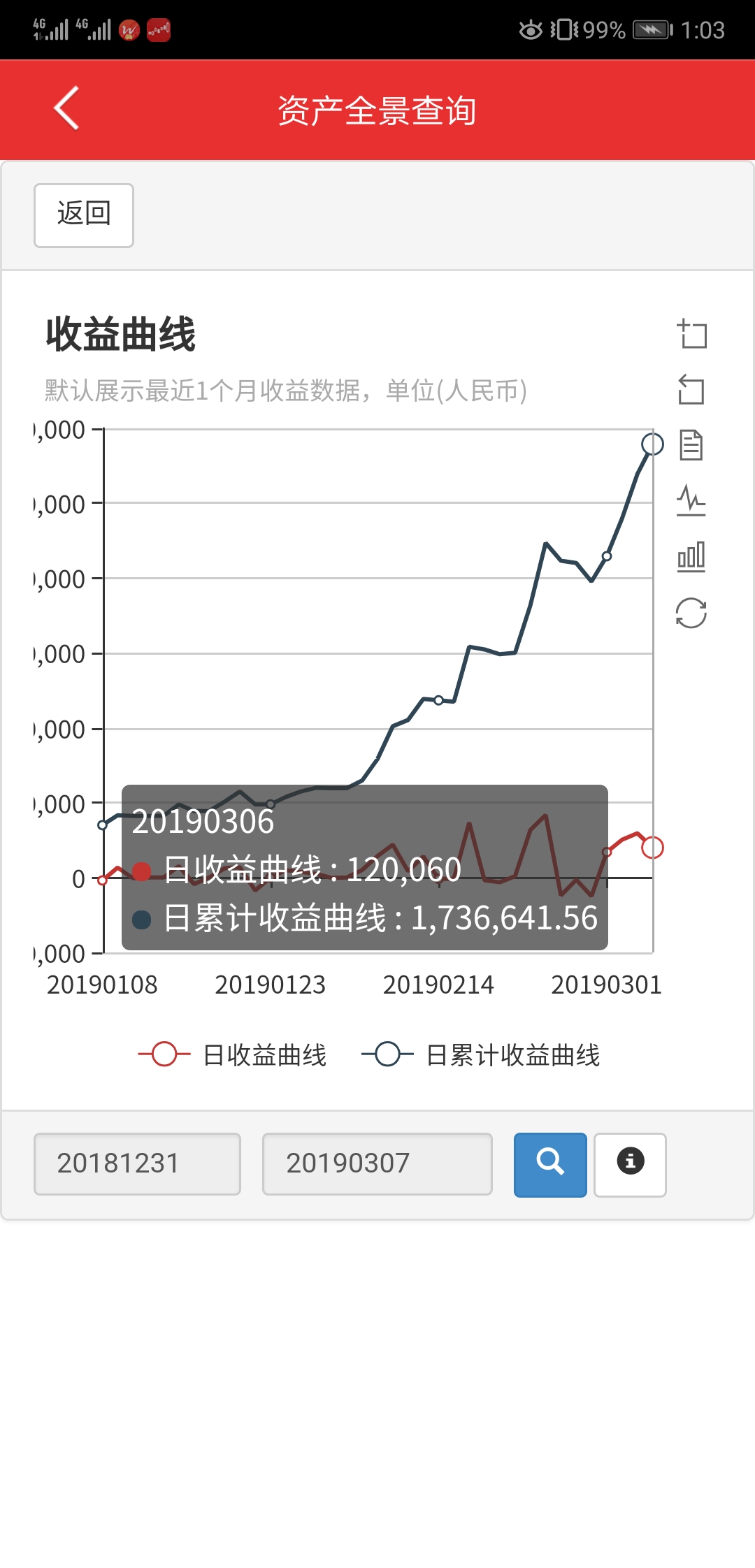Screen dimensions: 755x1568
Task: Toggle 日收益曲线 series in the legend
Action: click(x=233, y=1054)
